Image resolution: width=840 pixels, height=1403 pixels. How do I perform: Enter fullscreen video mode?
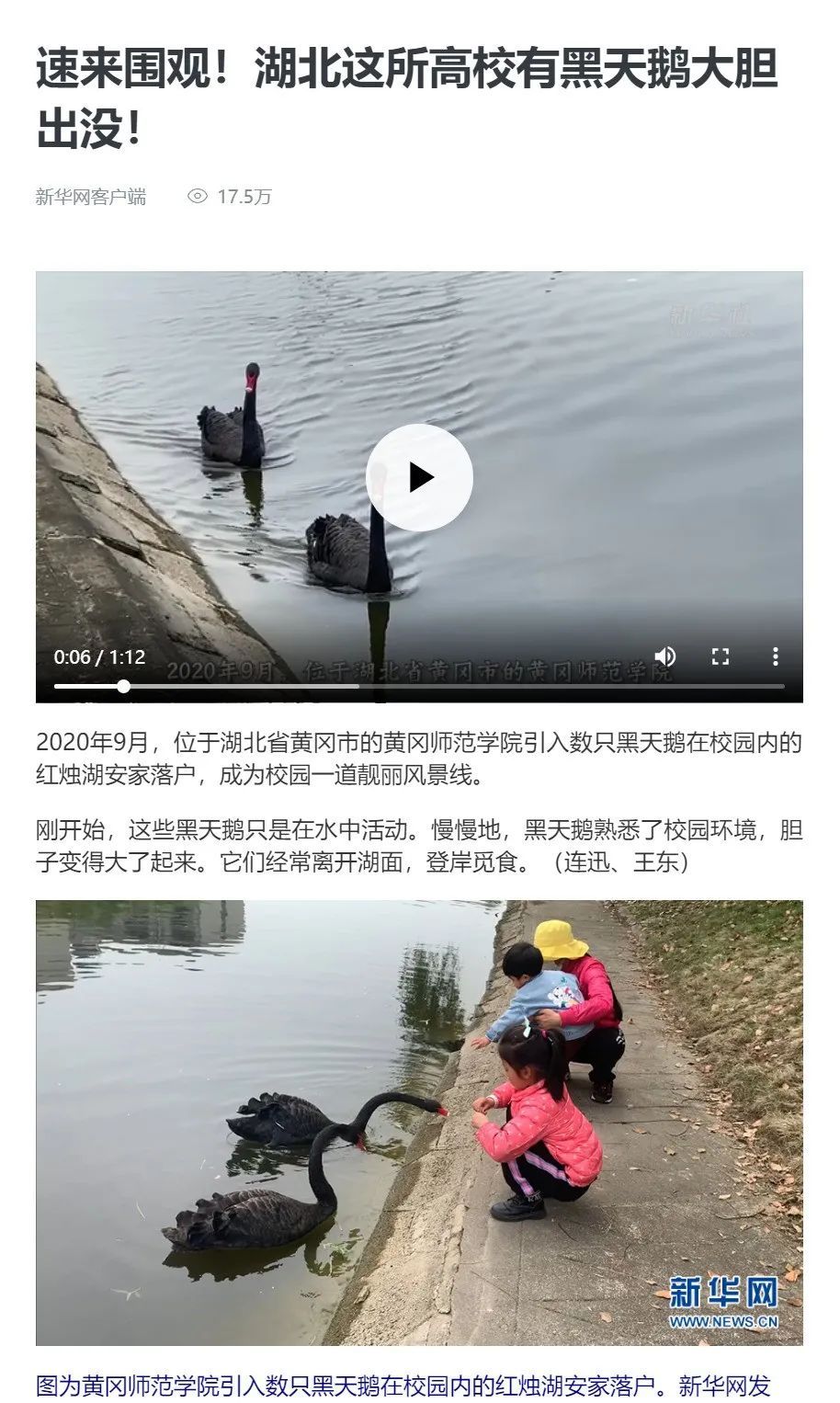pos(721,656)
